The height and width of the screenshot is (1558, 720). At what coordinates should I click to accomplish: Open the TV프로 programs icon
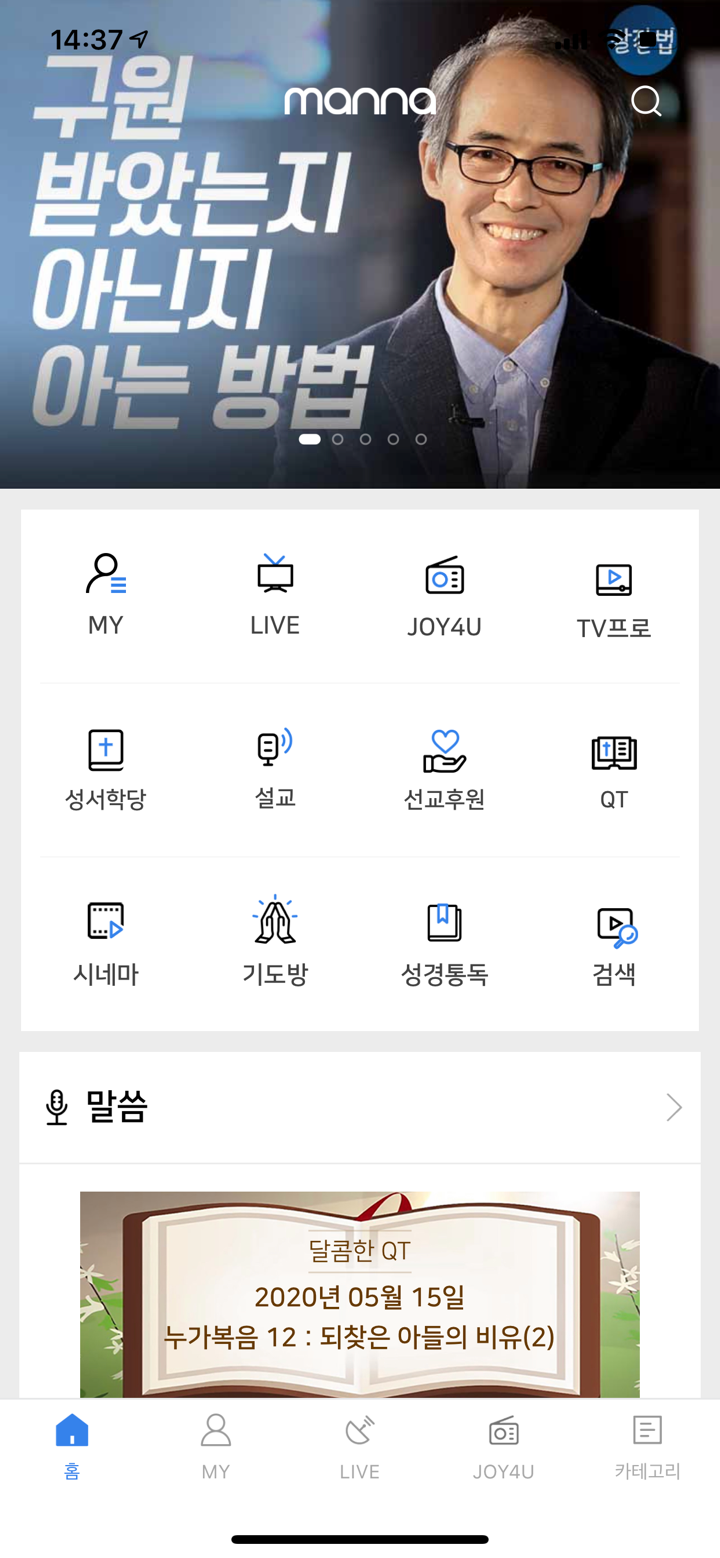[613, 590]
